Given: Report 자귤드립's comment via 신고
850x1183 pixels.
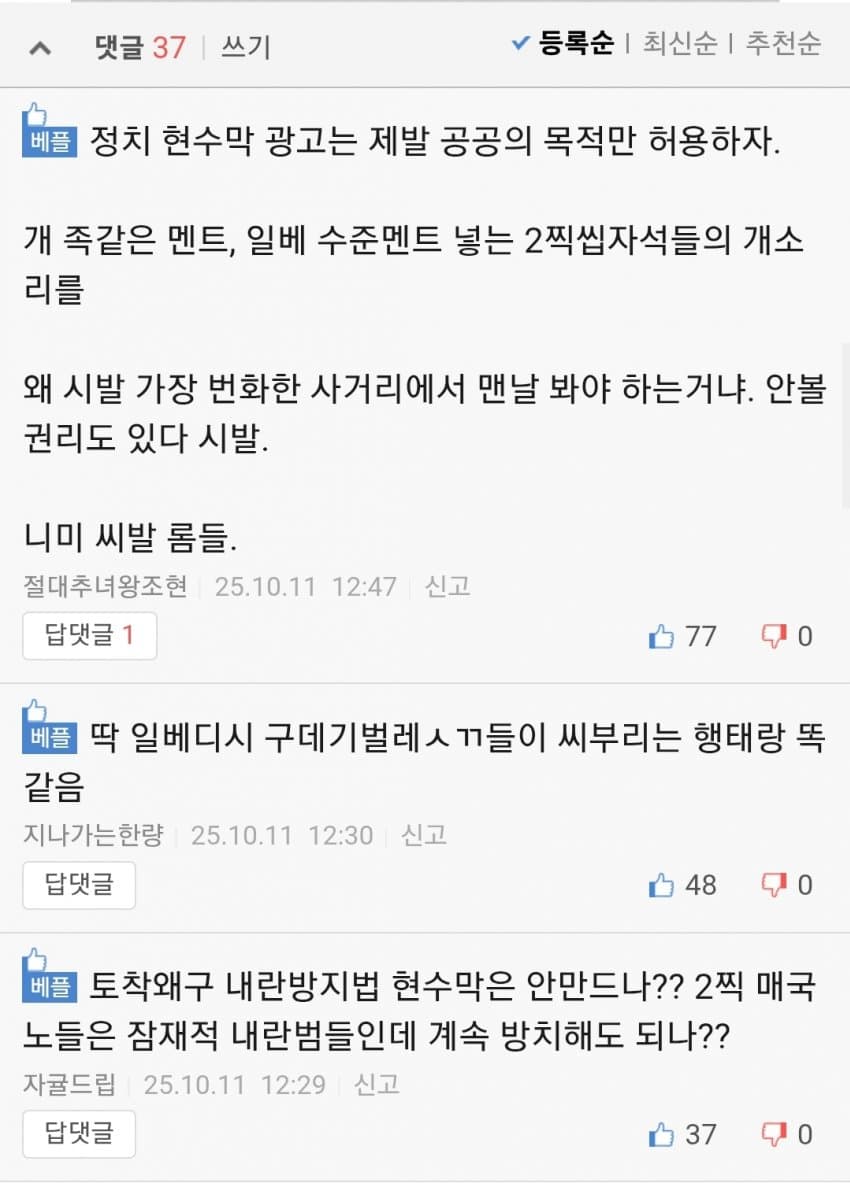Looking at the screenshot, I should click(377, 1084).
